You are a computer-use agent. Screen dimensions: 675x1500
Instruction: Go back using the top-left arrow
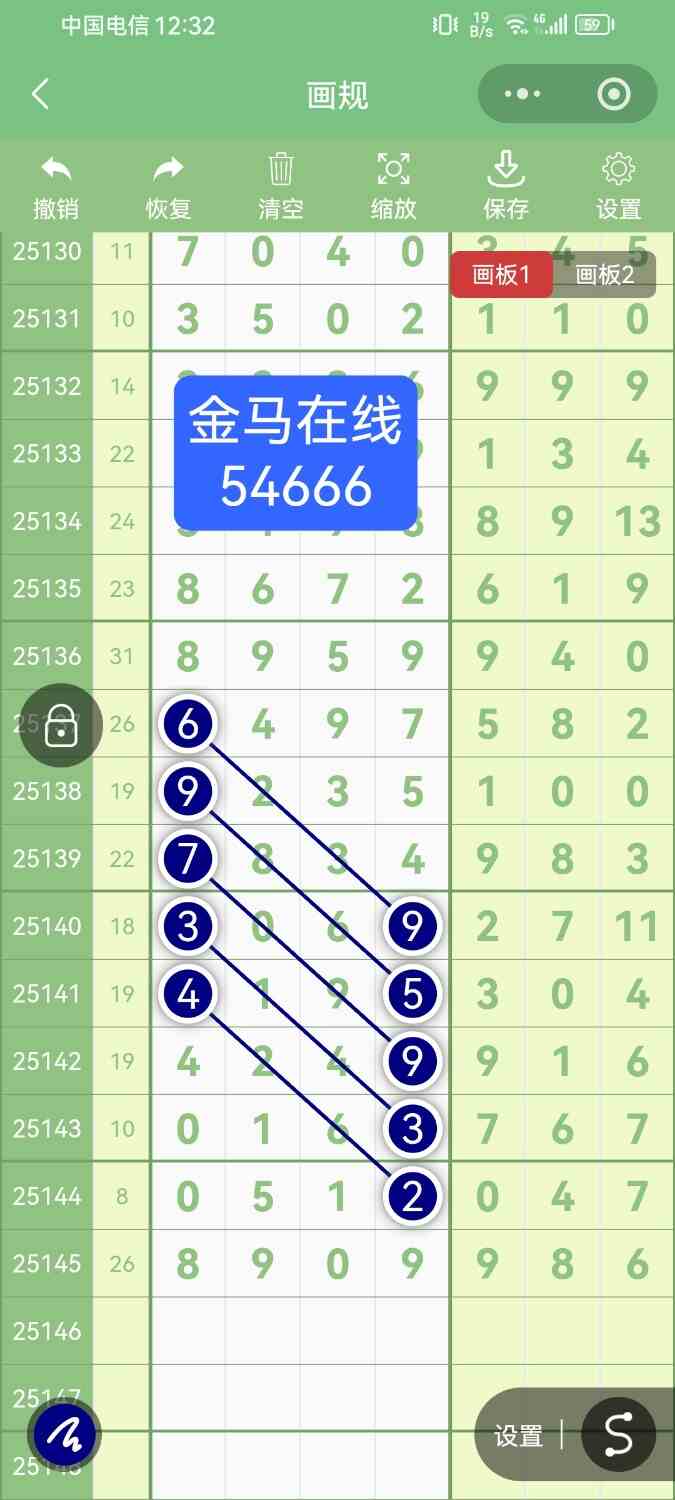click(40, 95)
